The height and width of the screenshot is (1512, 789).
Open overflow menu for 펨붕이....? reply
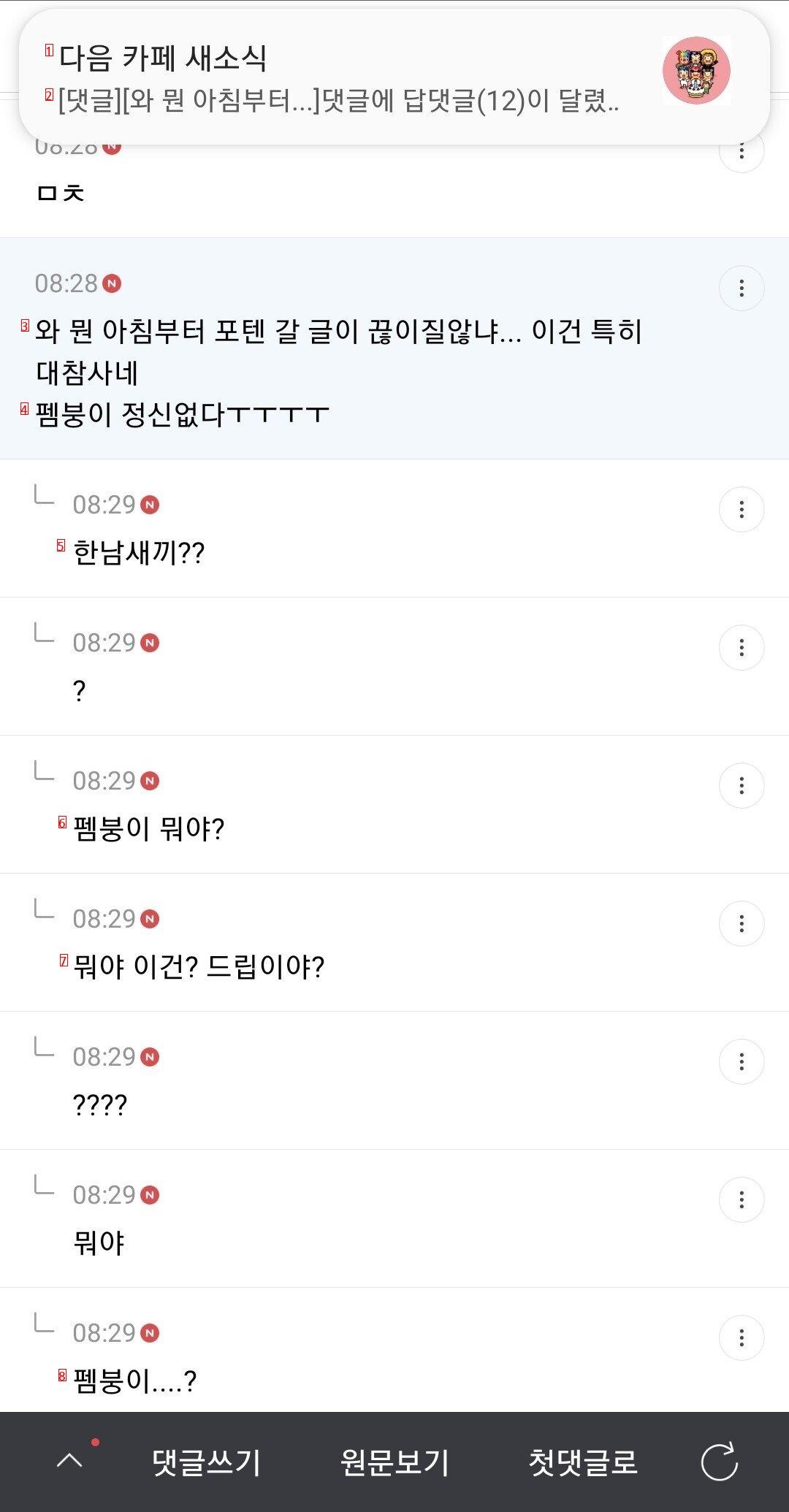742,1337
